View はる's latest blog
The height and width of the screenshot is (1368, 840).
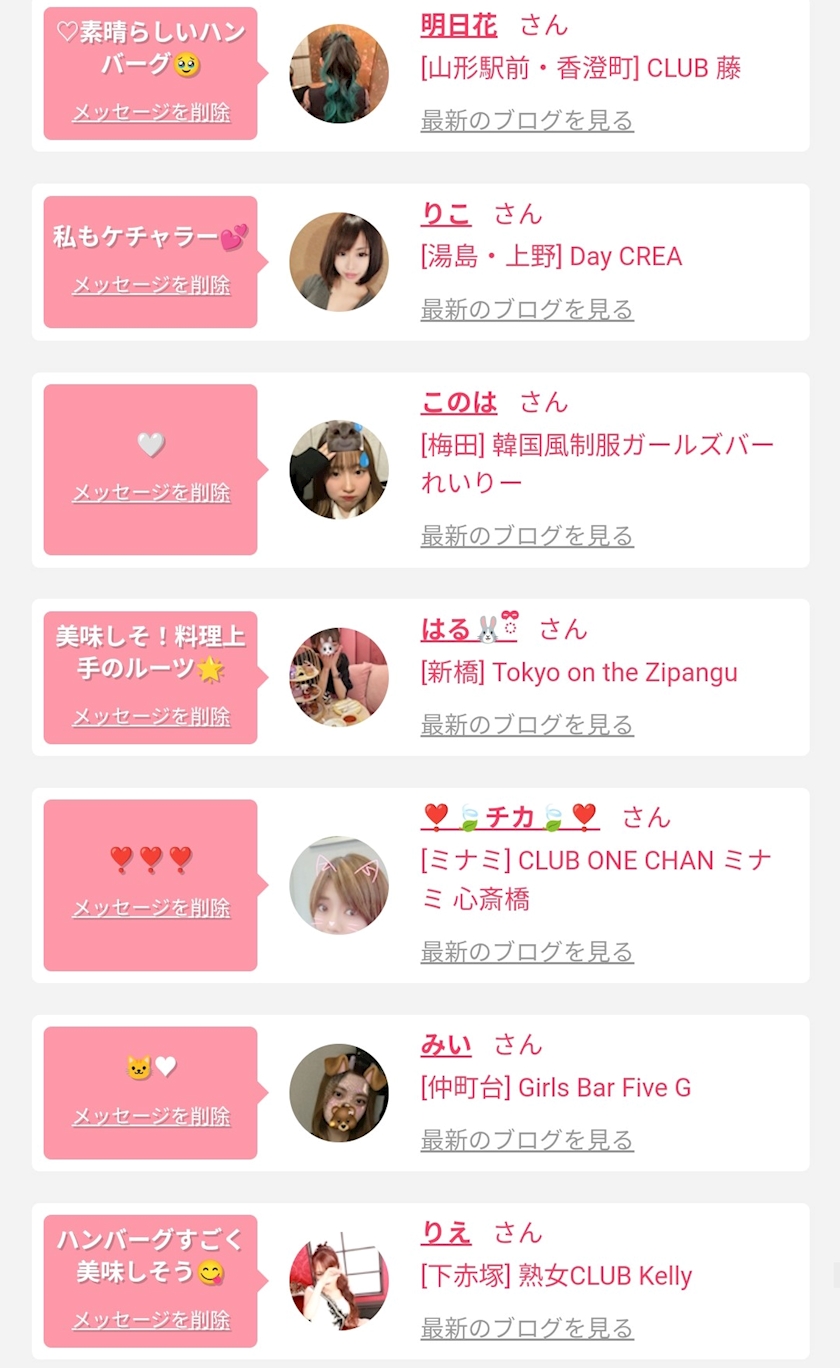point(527,724)
